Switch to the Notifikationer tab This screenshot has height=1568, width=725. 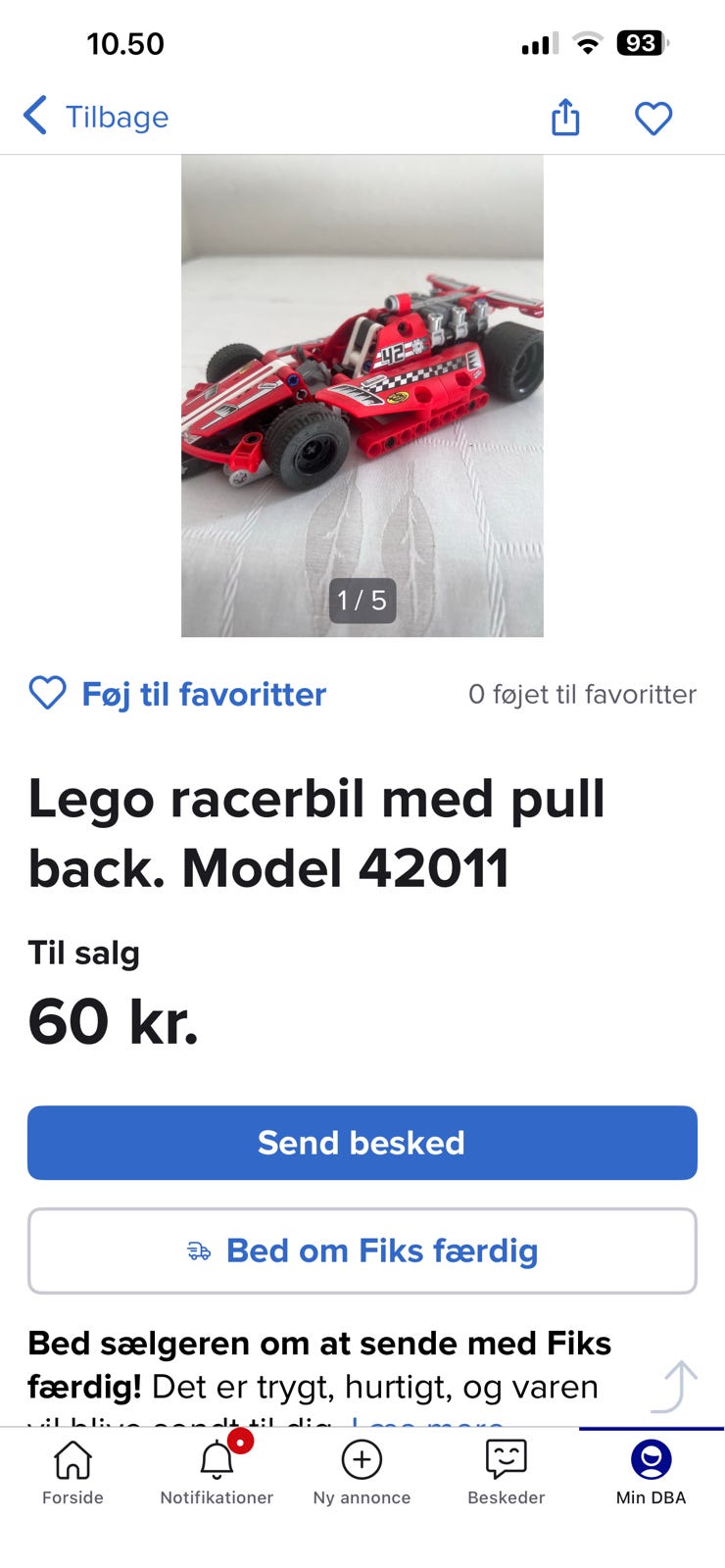pos(217,1472)
